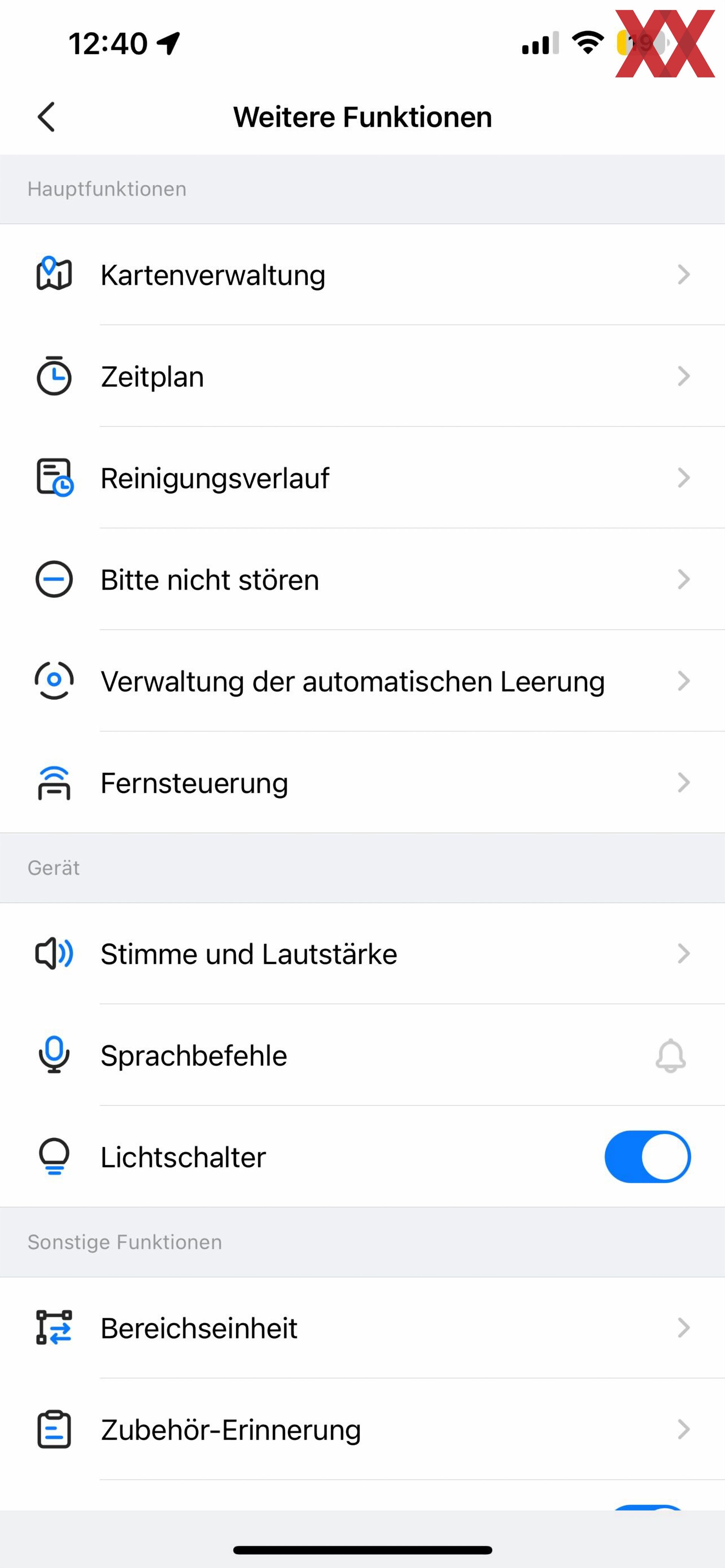Open Stimme und Lautstärke
Screen dimensions: 725x1568
pos(362,954)
